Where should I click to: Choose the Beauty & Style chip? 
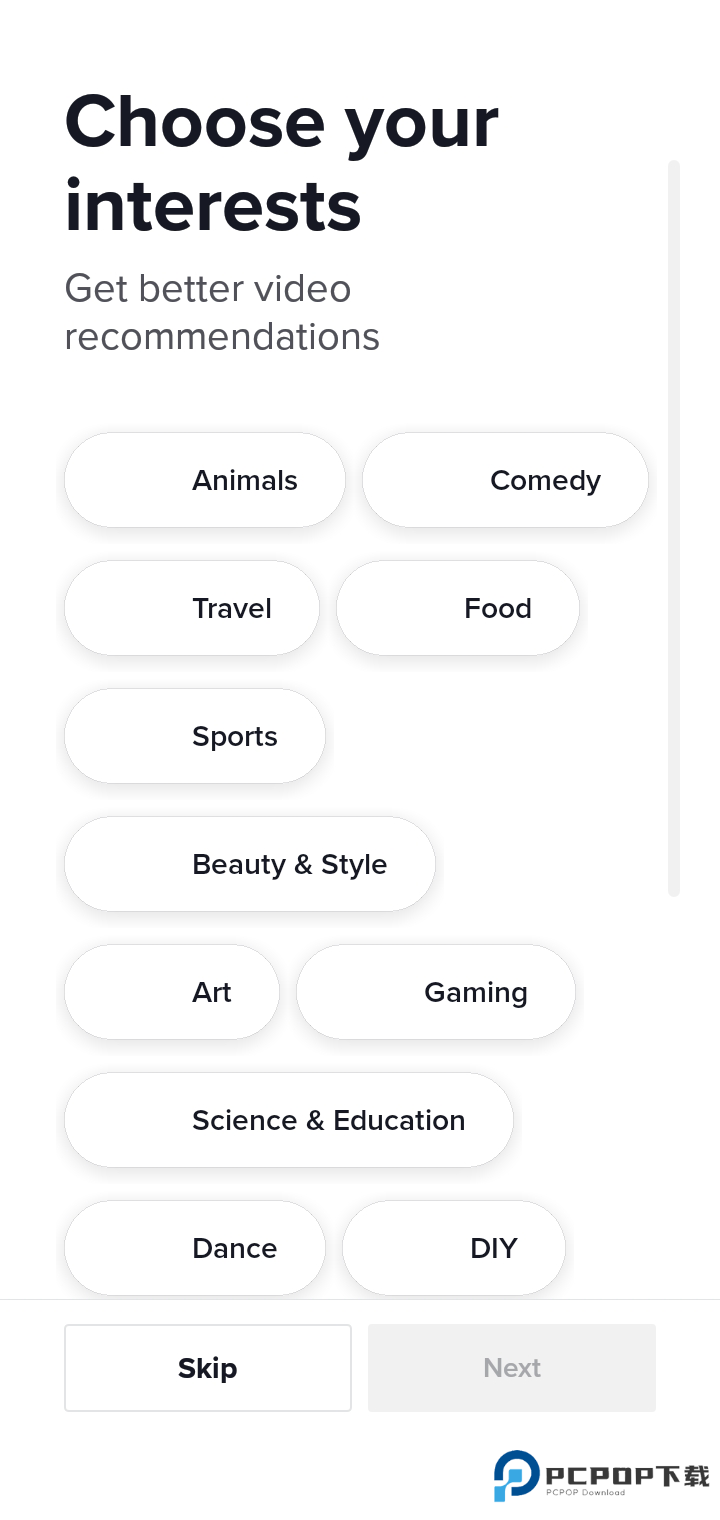pyautogui.click(x=250, y=864)
